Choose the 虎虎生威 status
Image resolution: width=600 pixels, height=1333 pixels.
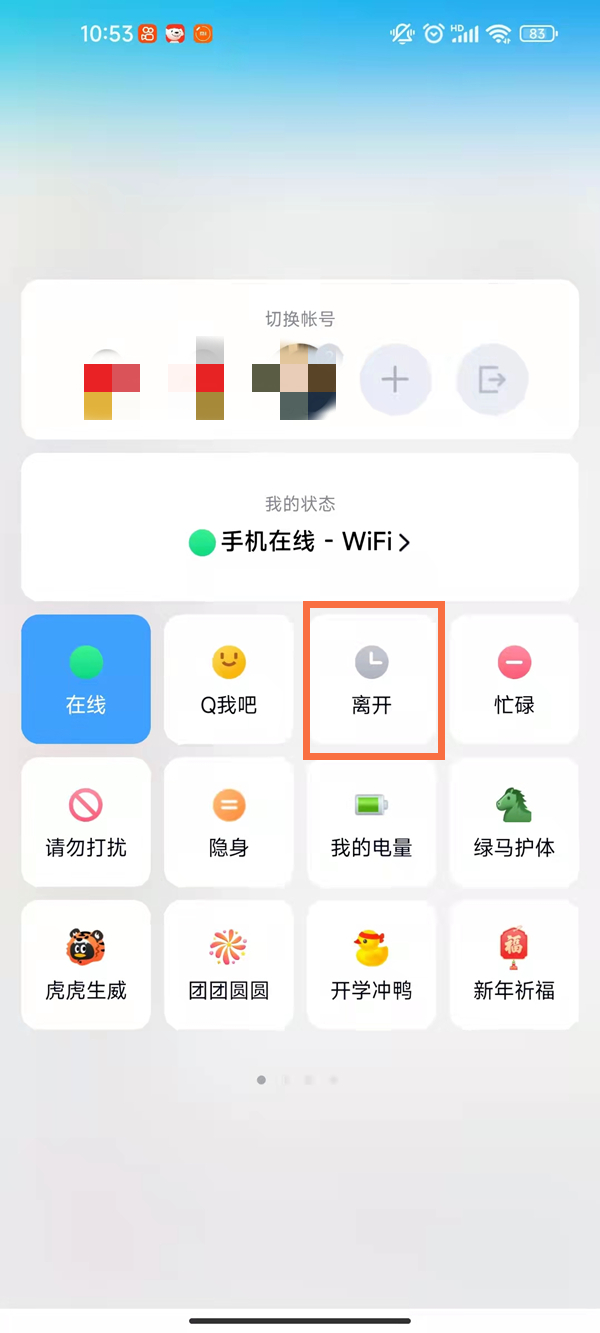(86, 966)
